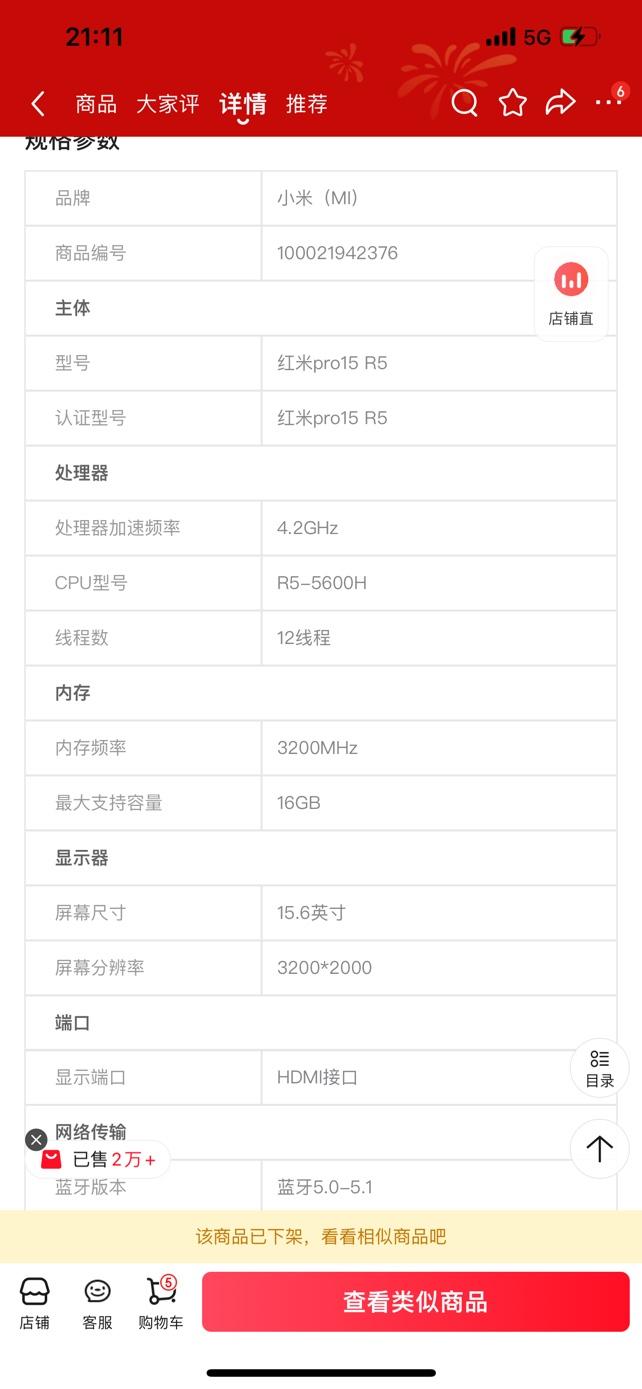The height and width of the screenshot is (1389, 642).
Task: Open the three-dot overflow menu
Action: 608,102
